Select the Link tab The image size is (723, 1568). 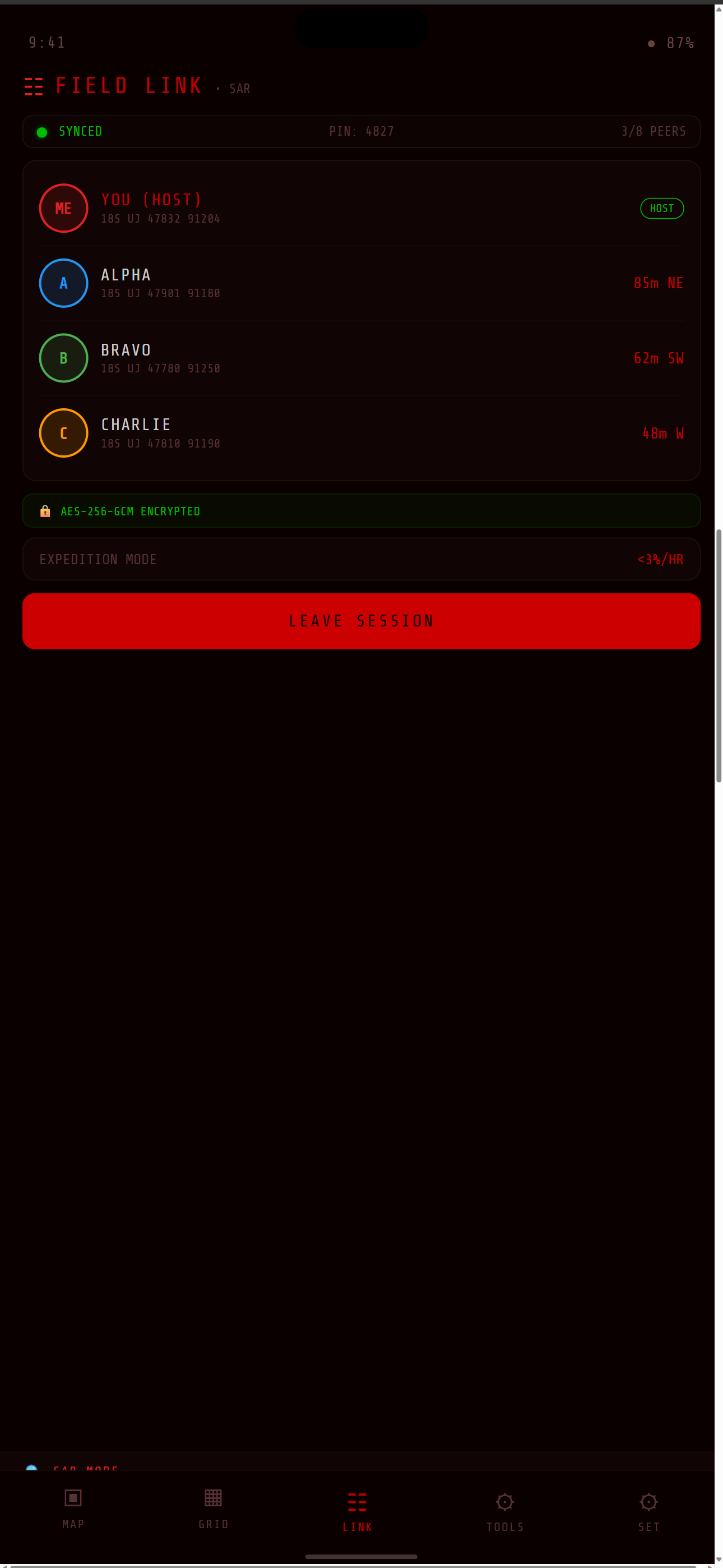click(x=357, y=1510)
